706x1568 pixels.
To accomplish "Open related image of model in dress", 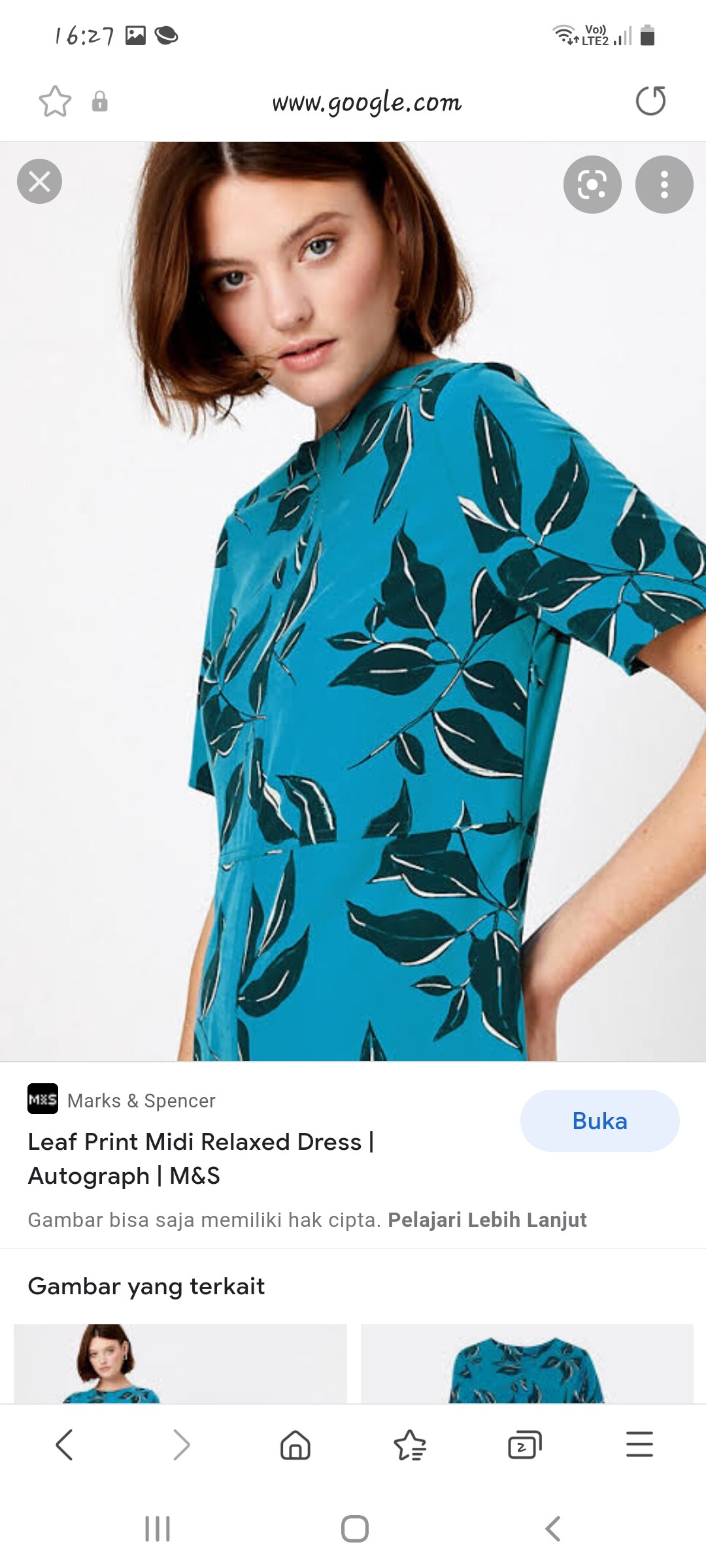I will pyautogui.click(x=180, y=1364).
